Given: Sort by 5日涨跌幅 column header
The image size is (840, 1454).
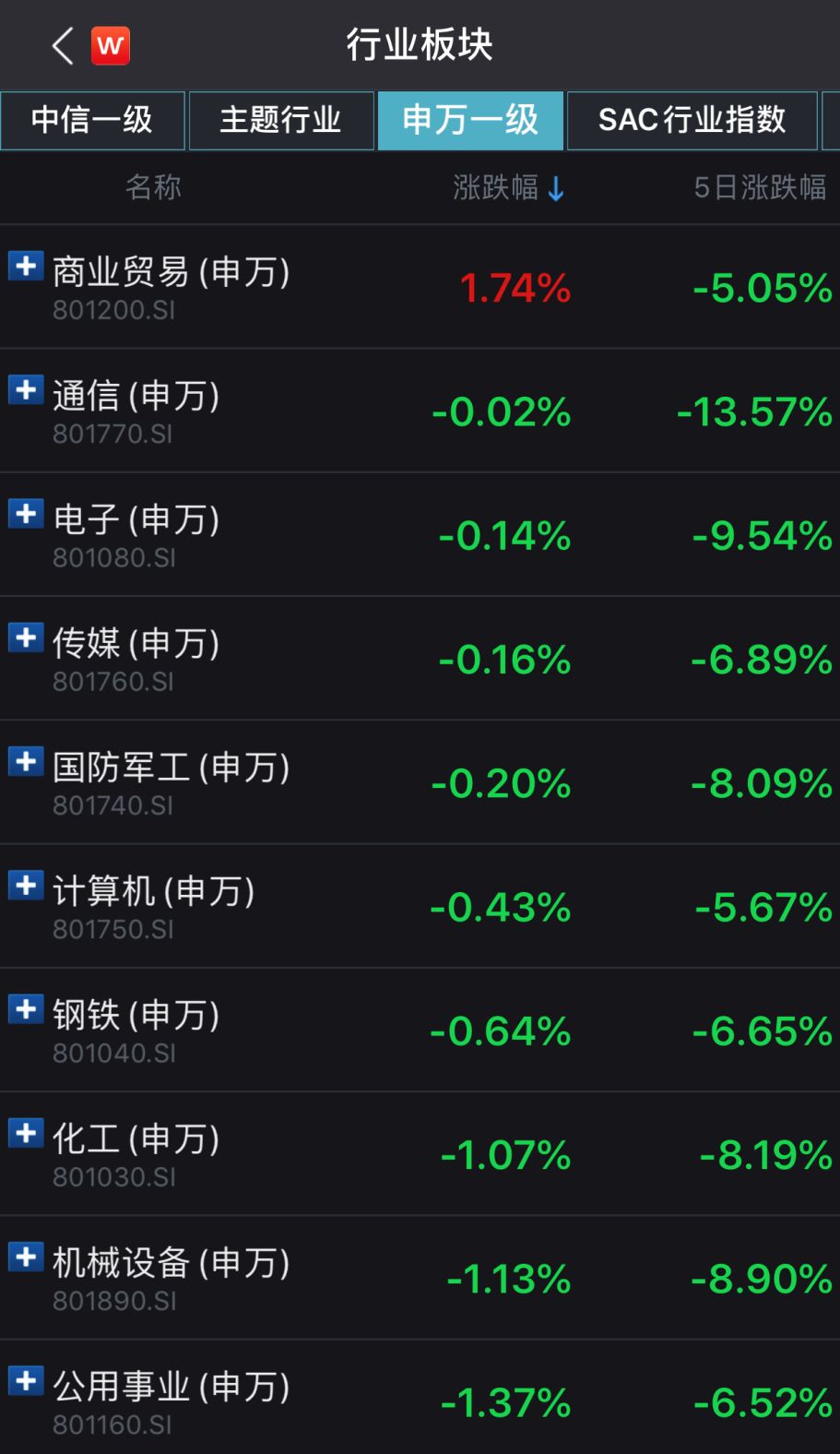Looking at the screenshot, I should (759, 188).
